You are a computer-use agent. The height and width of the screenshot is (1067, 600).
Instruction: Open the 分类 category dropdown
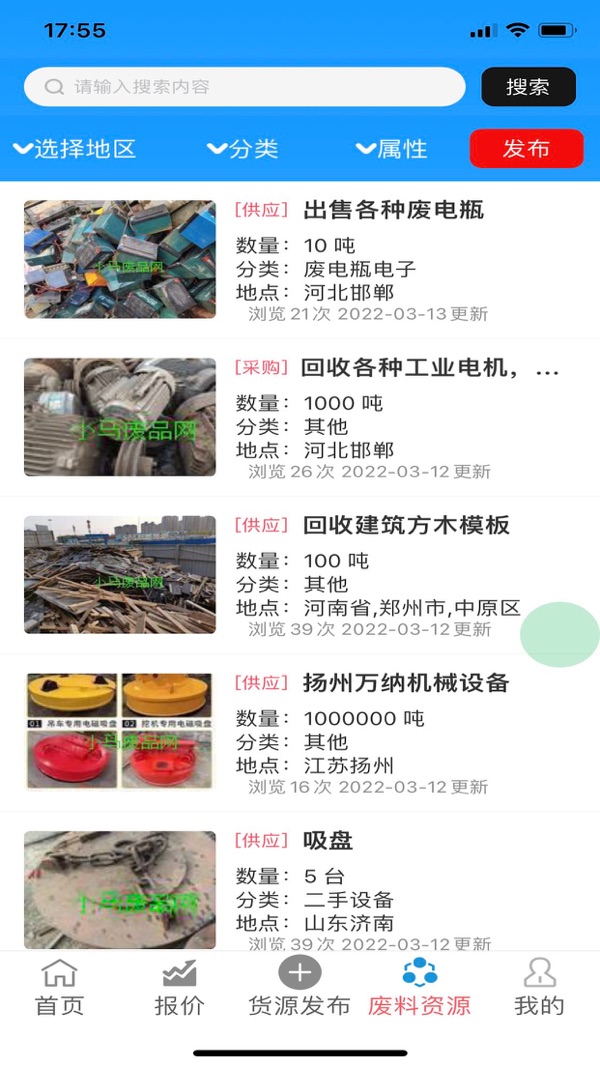point(243,149)
